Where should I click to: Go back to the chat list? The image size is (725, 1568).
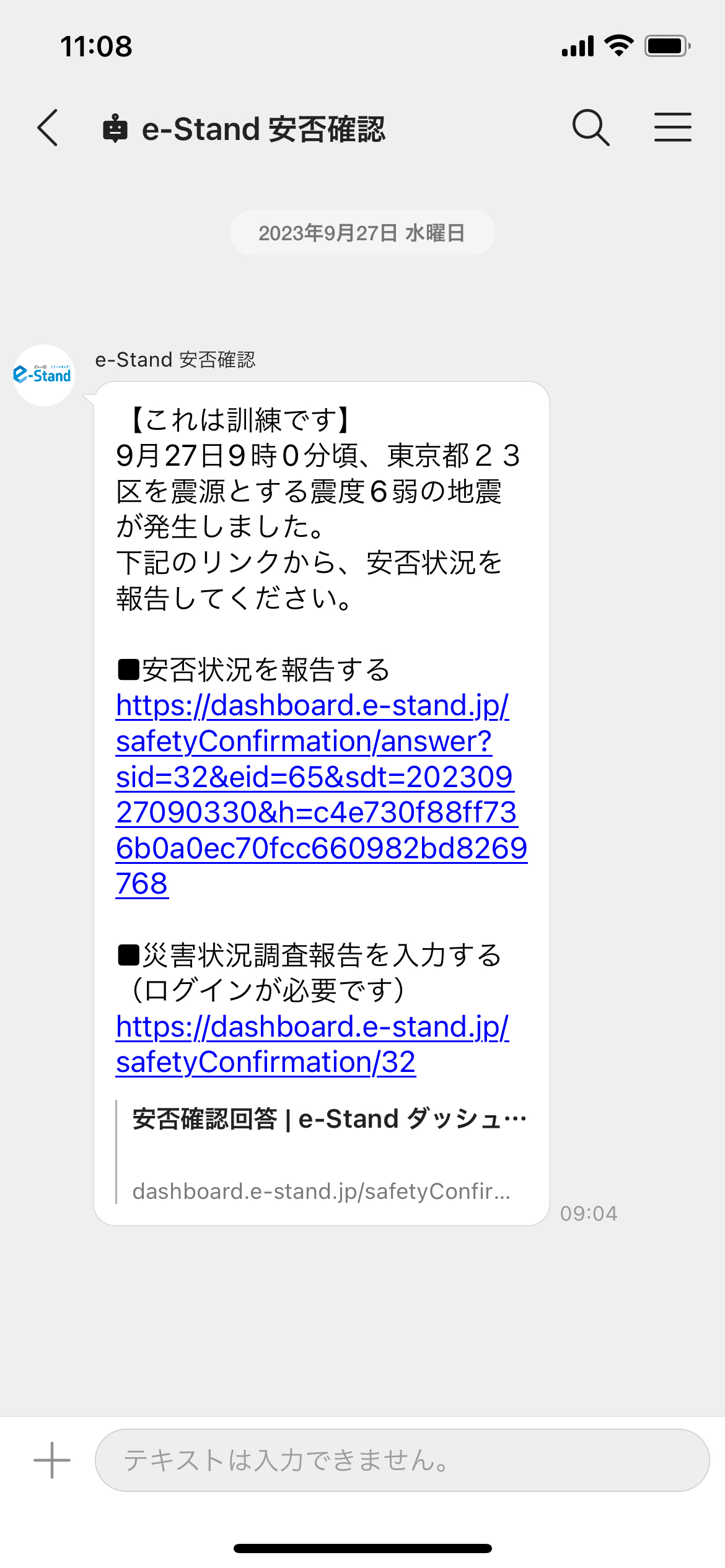tap(48, 128)
